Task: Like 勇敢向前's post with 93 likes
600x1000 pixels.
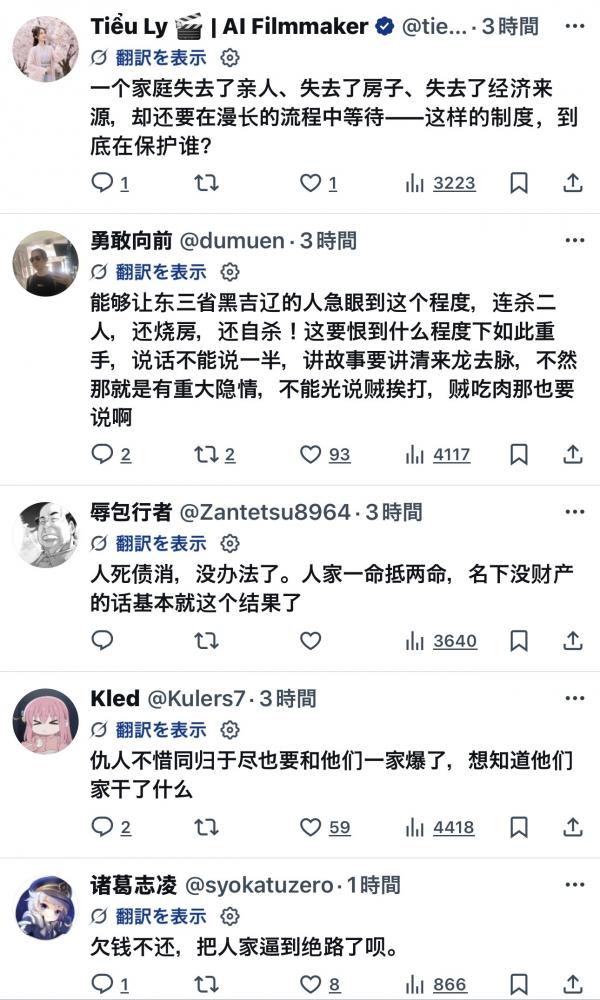Action: click(x=311, y=454)
